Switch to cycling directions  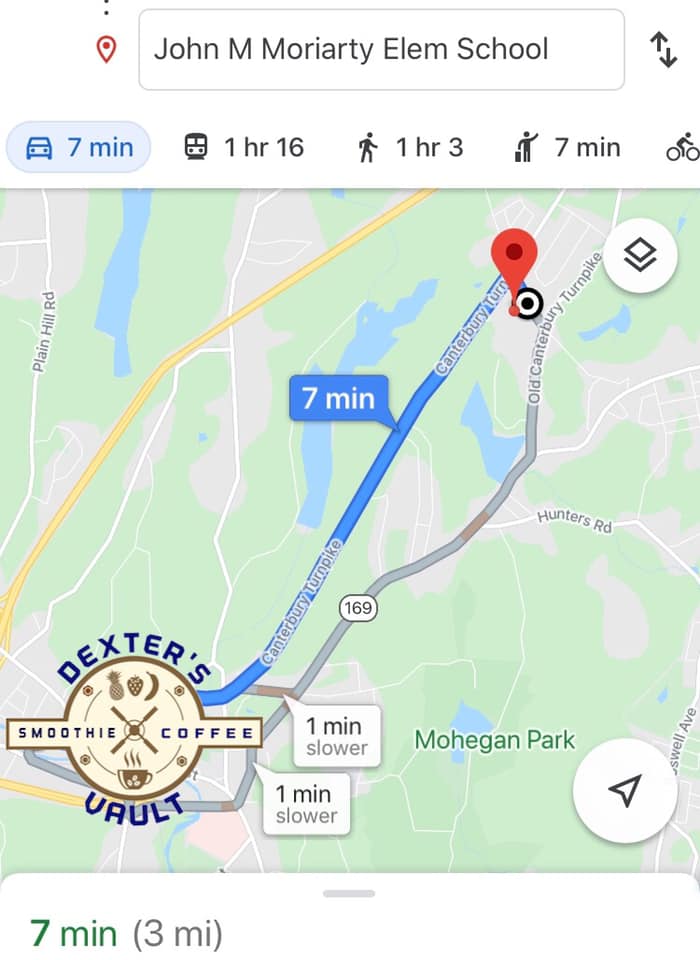point(683,148)
